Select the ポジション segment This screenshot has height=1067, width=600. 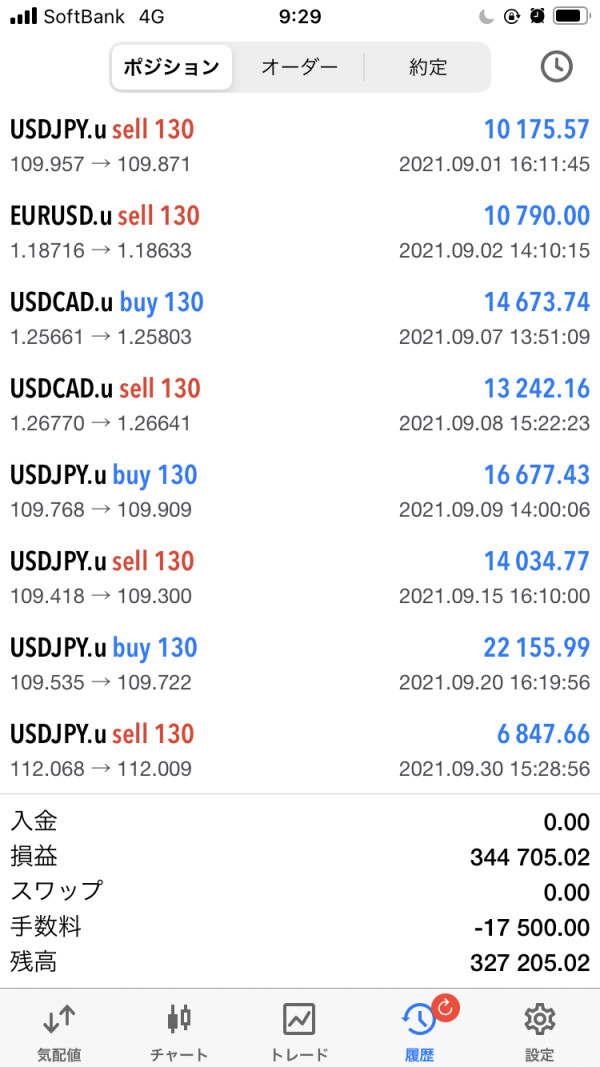coord(171,67)
